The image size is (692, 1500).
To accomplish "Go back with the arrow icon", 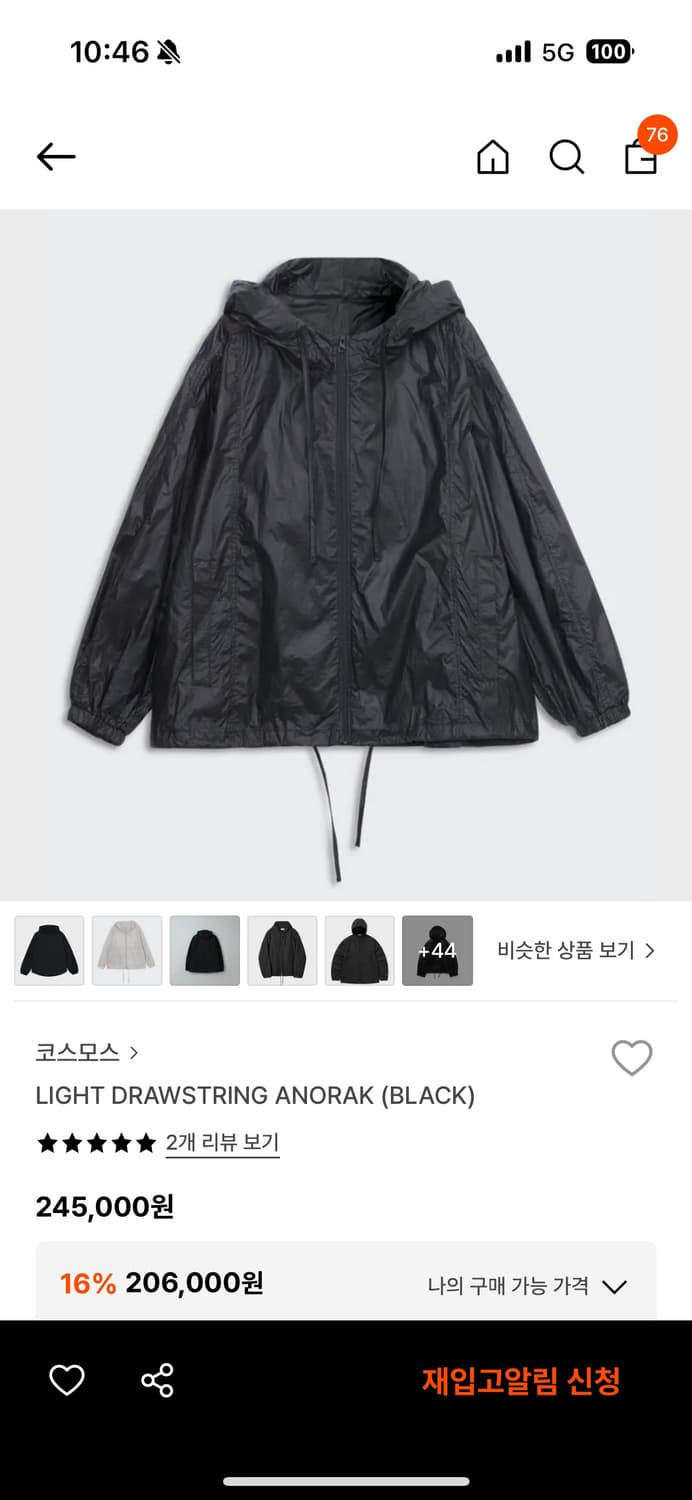I will pyautogui.click(x=56, y=156).
